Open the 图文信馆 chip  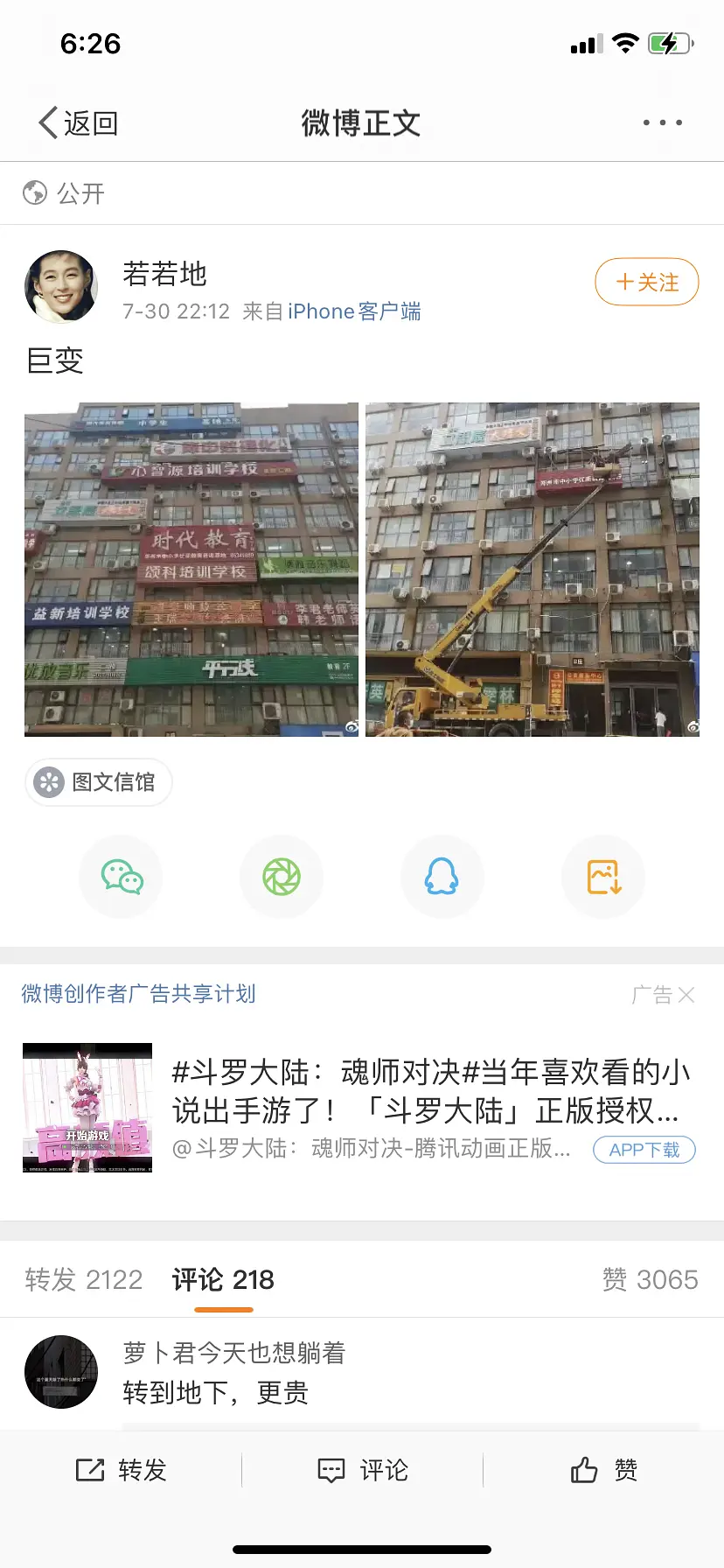click(99, 782)
